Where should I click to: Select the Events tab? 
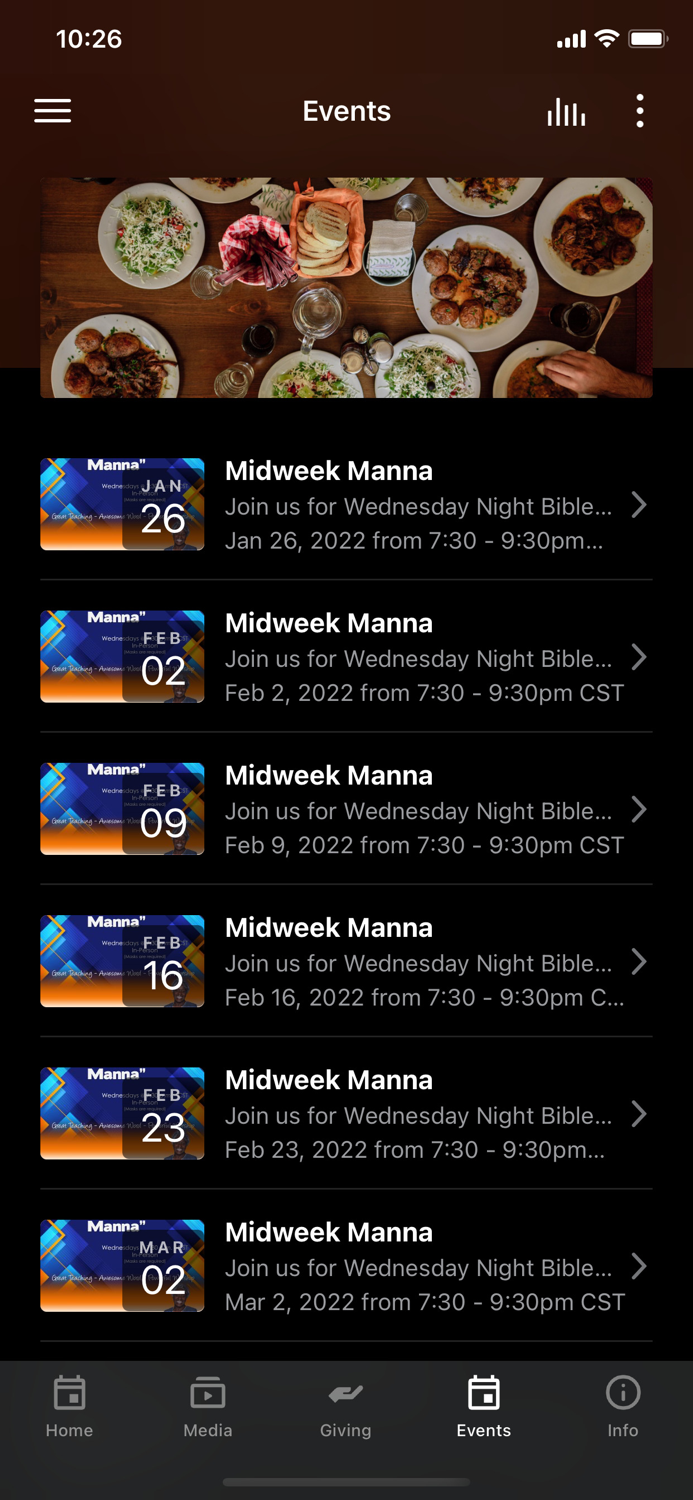[x=484, y=1407]
